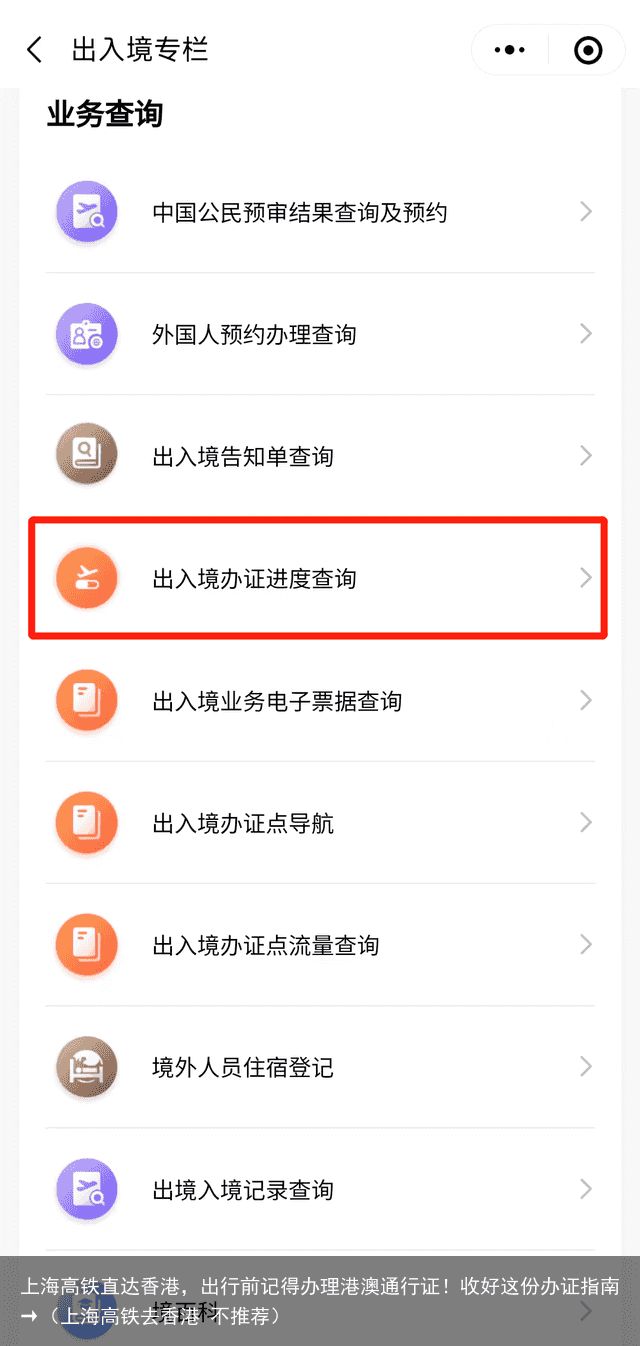
Task: Launch 出入境办证点导航
Action: pos(320,823)
